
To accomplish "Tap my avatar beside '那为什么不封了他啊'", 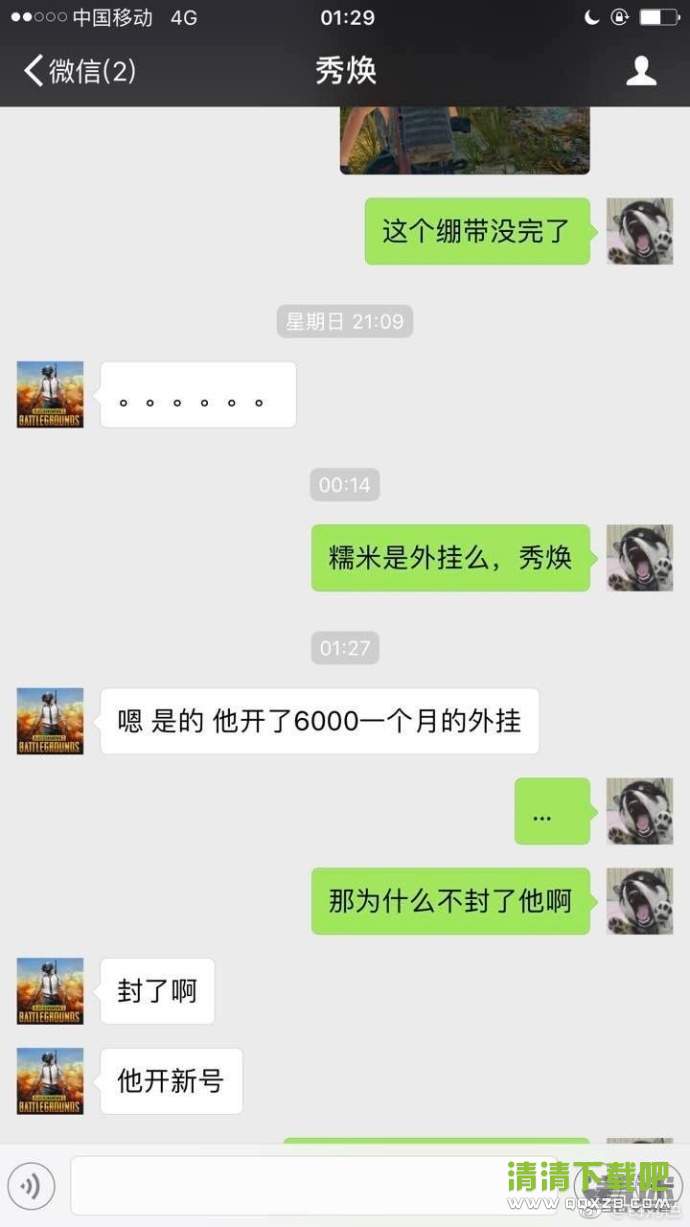I will coord(640,901).
